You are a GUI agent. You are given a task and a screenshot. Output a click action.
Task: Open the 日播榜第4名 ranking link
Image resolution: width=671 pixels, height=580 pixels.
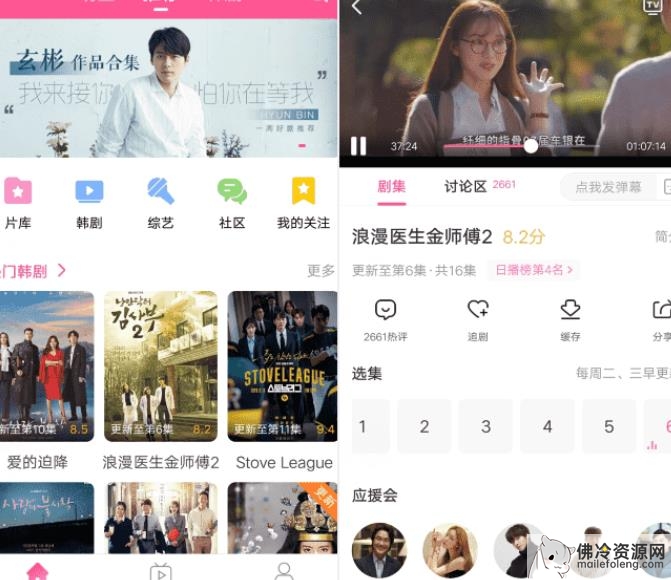pyautogui.click(x=534, y=270)
